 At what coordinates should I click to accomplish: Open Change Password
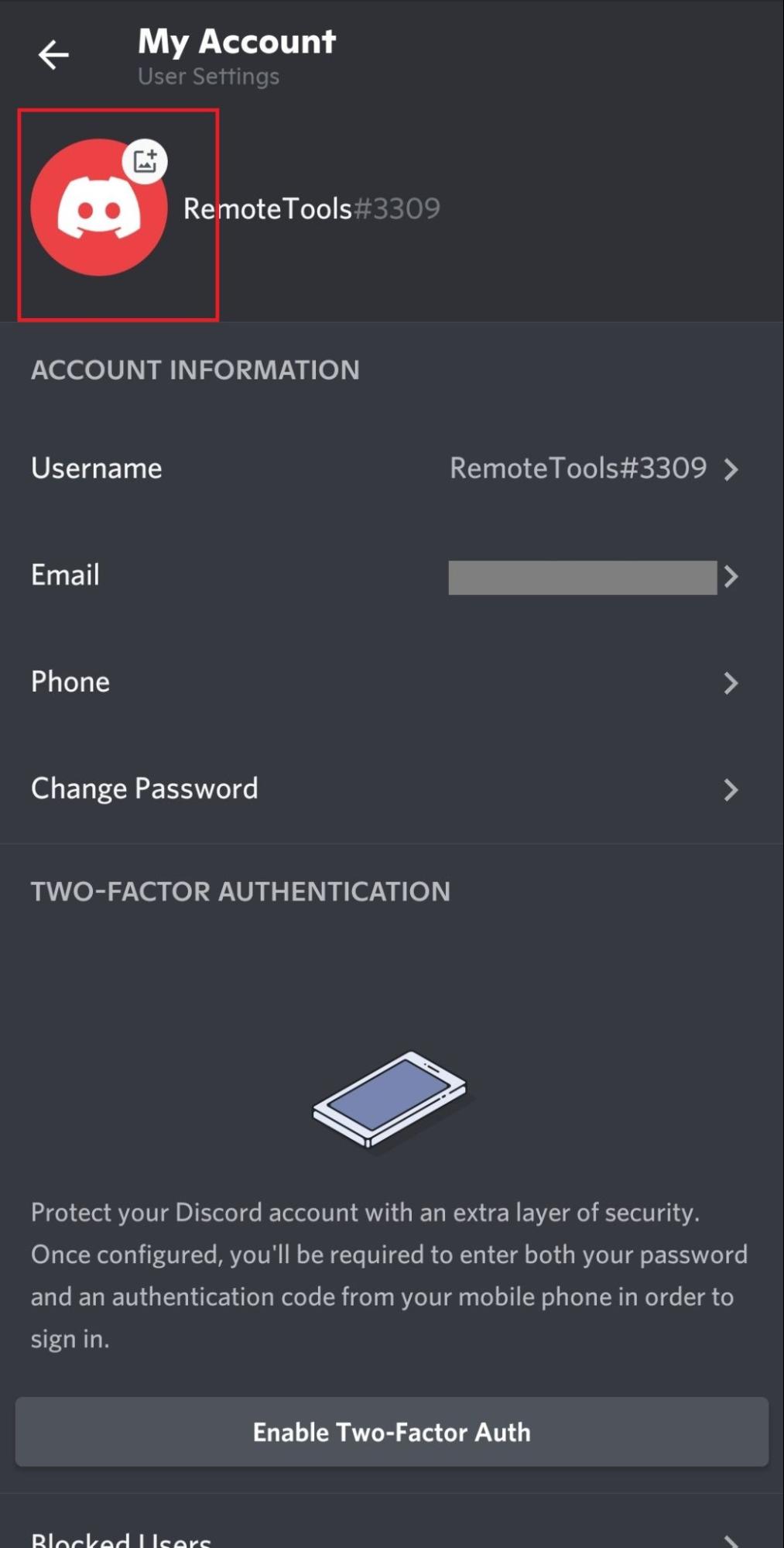(x=392, y=789)
